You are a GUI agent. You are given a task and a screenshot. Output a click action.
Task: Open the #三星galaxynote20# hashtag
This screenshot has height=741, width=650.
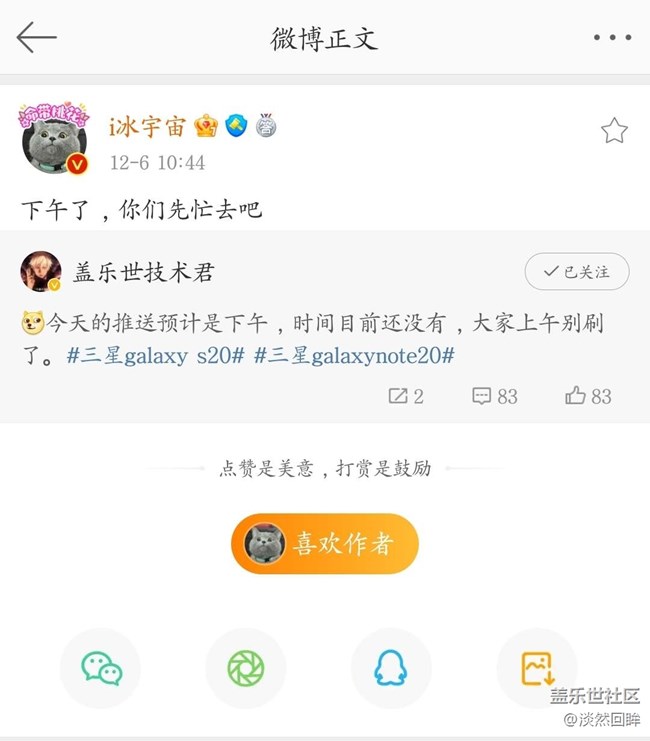[x=355, y=356]
